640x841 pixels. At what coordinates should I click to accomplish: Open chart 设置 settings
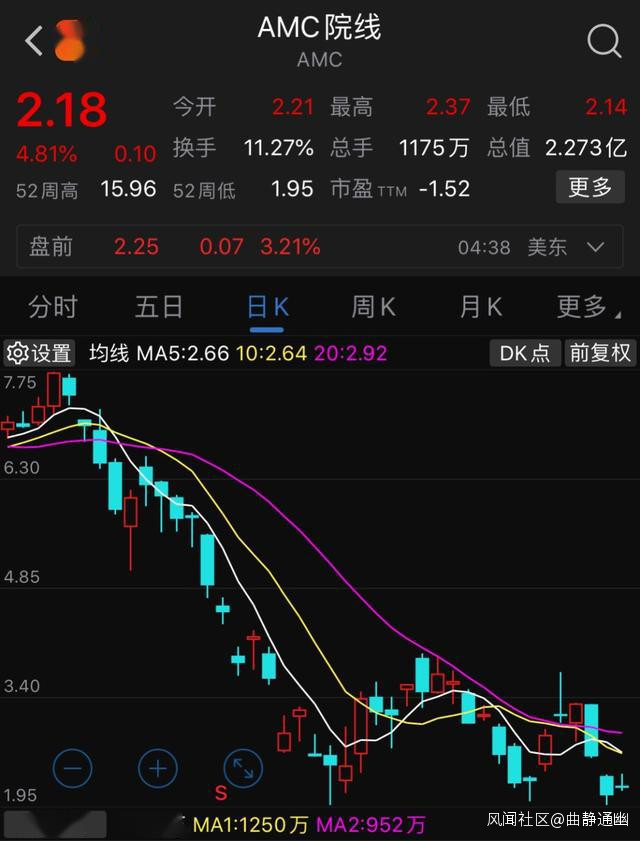[40, 353]
